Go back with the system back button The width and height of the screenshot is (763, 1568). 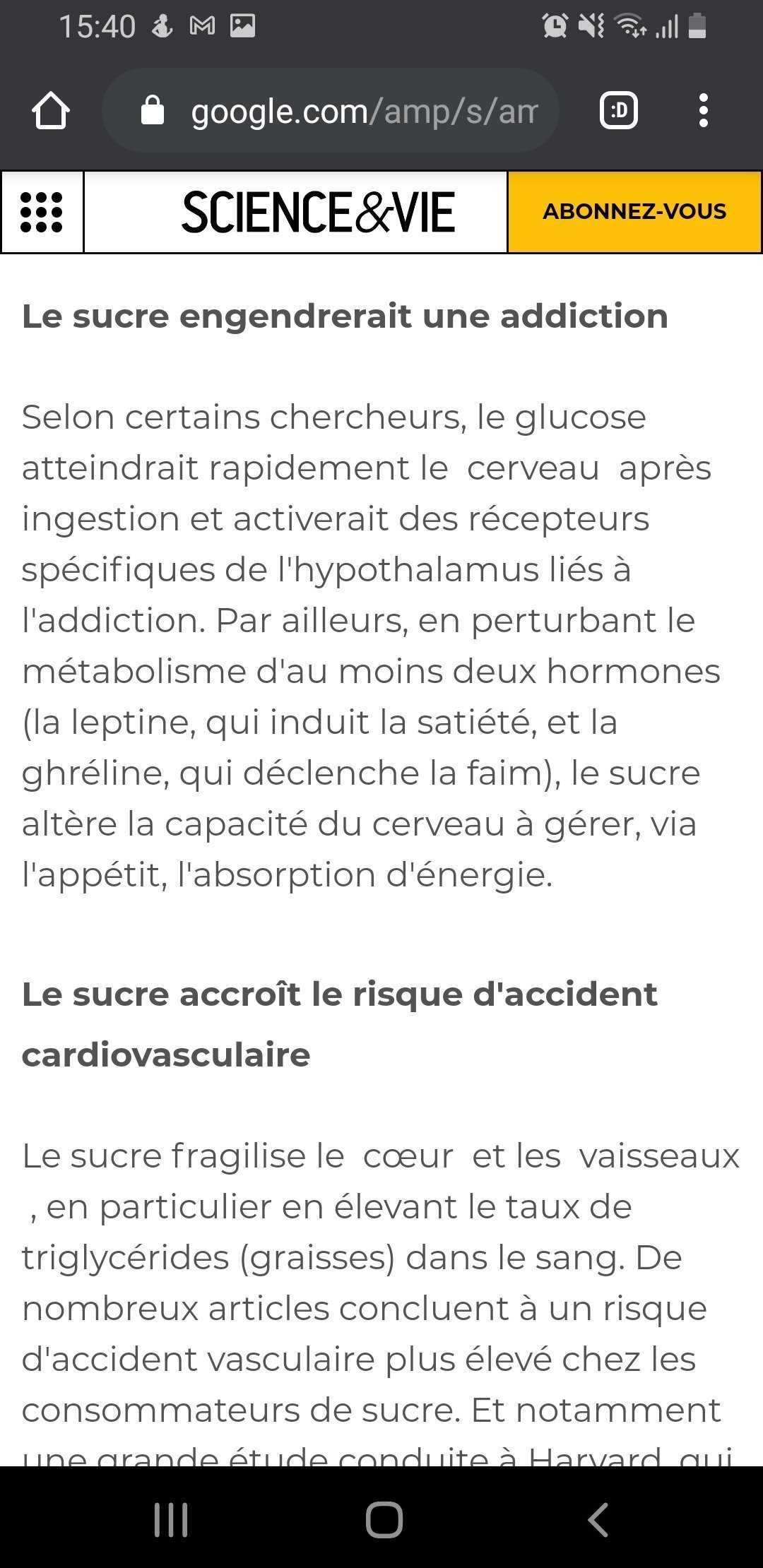598,1519
